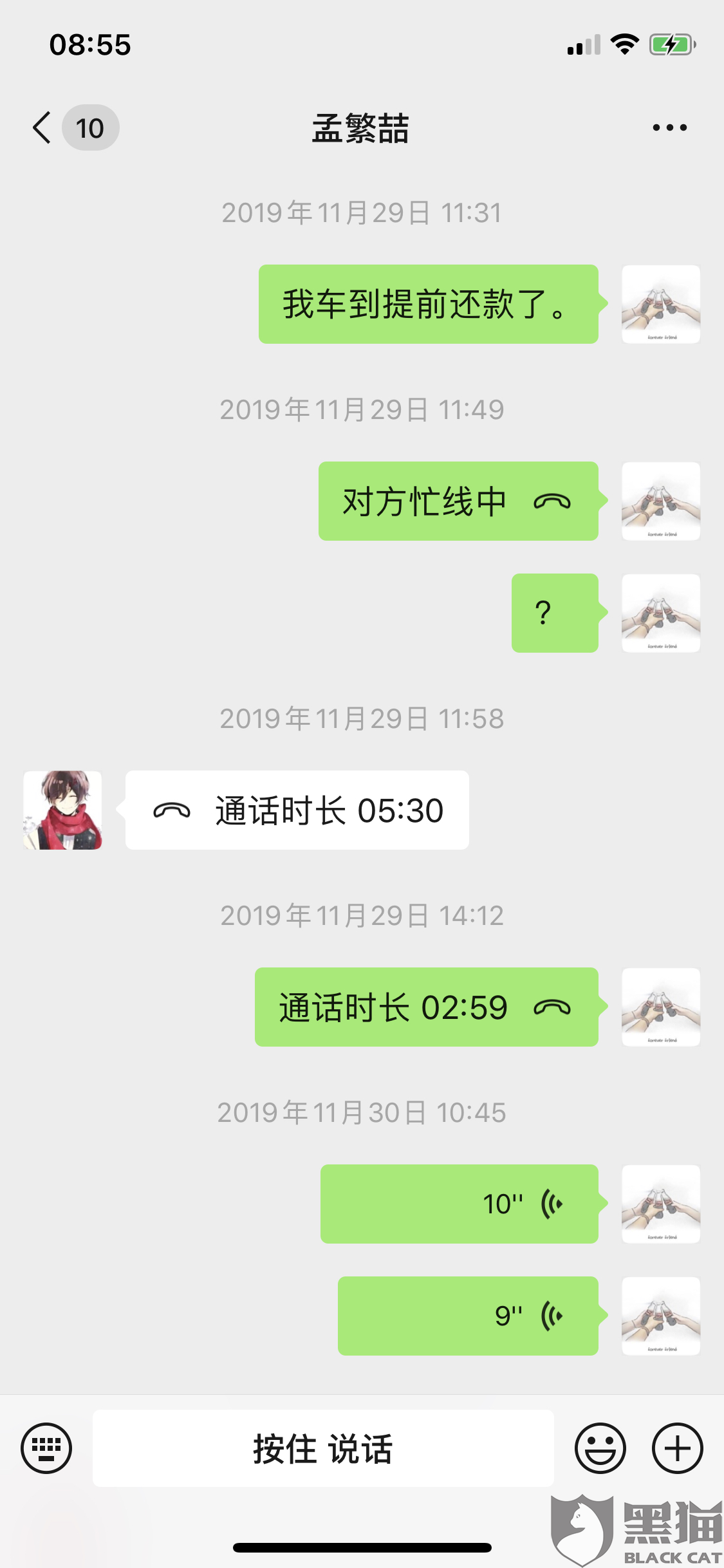This screenshot has height=1568, width=724.
Task: Play the 9-second voice message
Action: (468, 1316)
